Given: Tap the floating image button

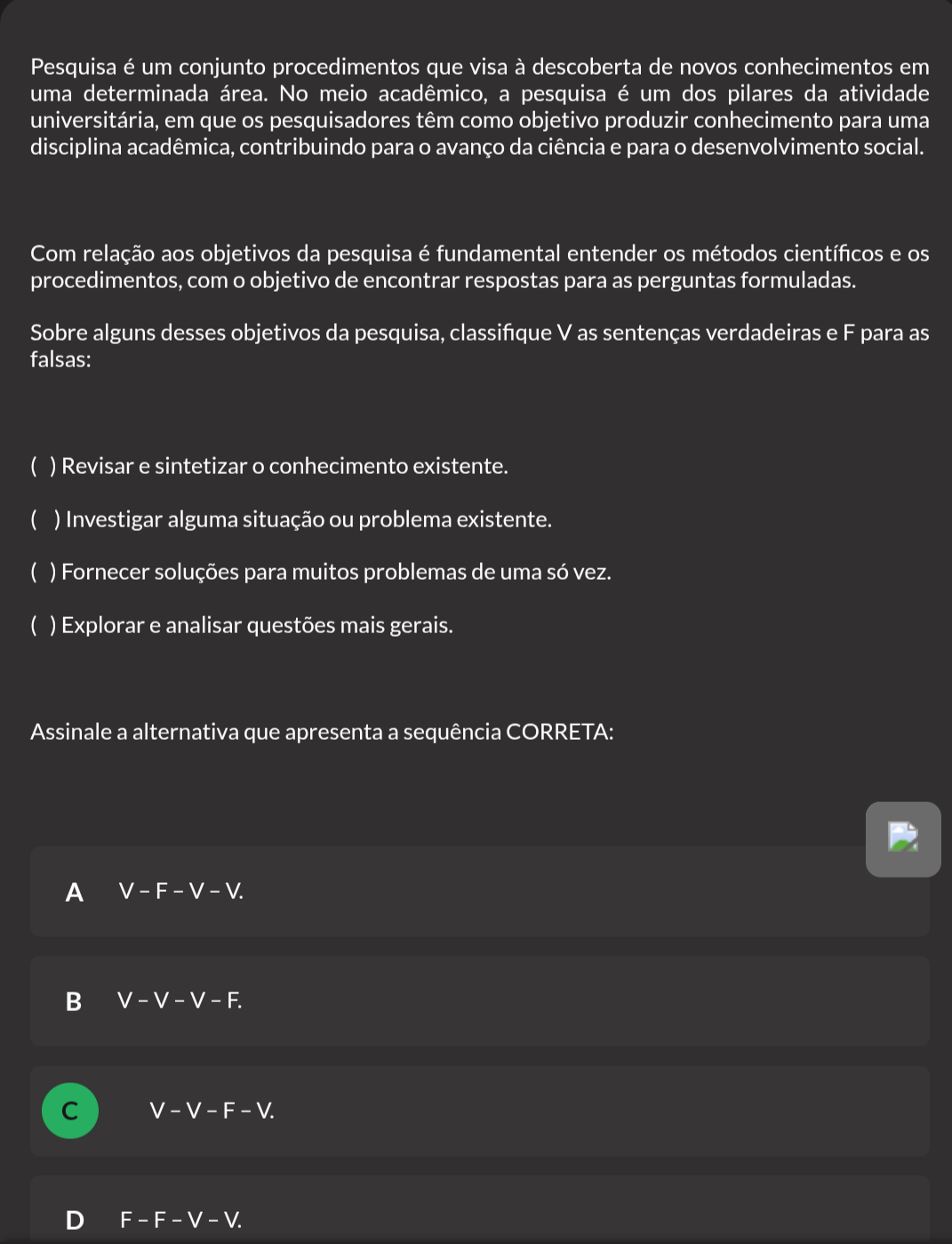Looking at the screenshot, I should (x=903, y=839).
